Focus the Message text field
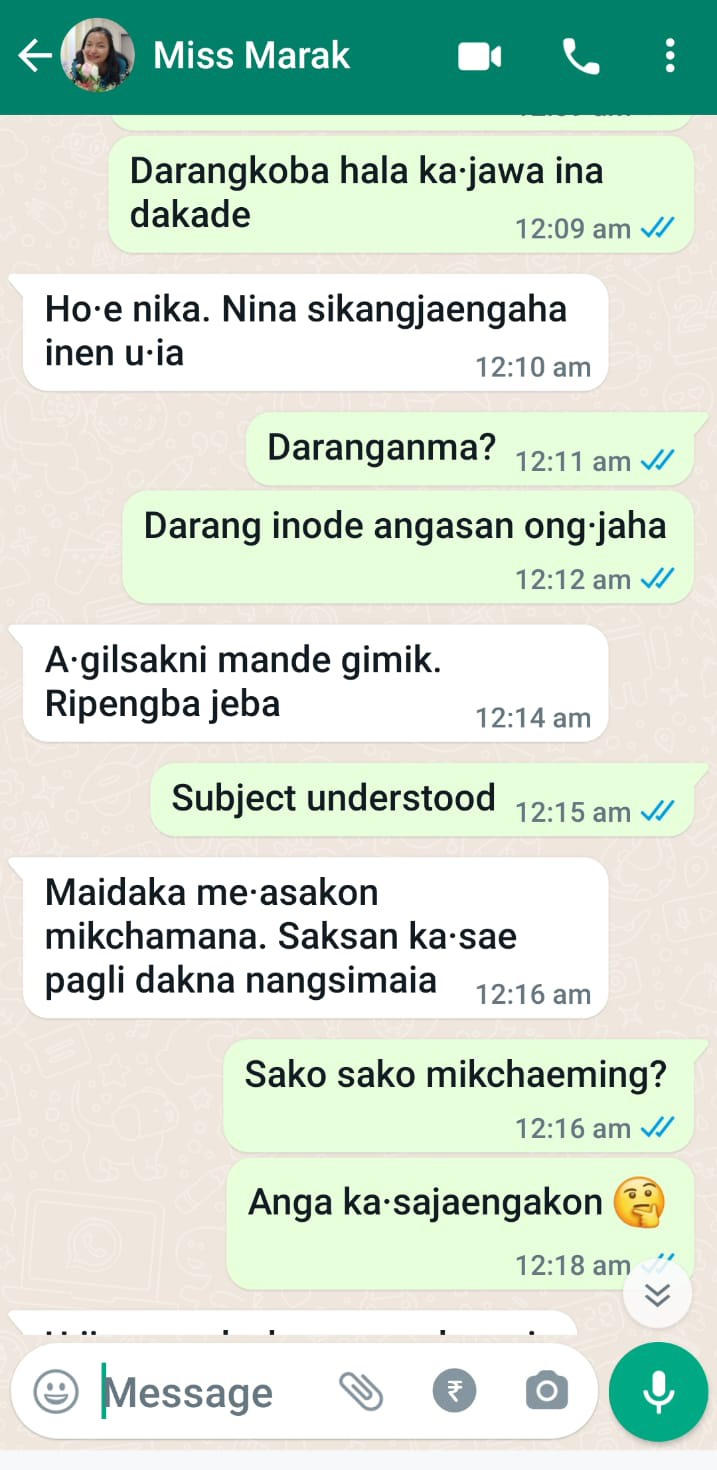This screenshot has height=1470, width=717. tap(200, 1392)
